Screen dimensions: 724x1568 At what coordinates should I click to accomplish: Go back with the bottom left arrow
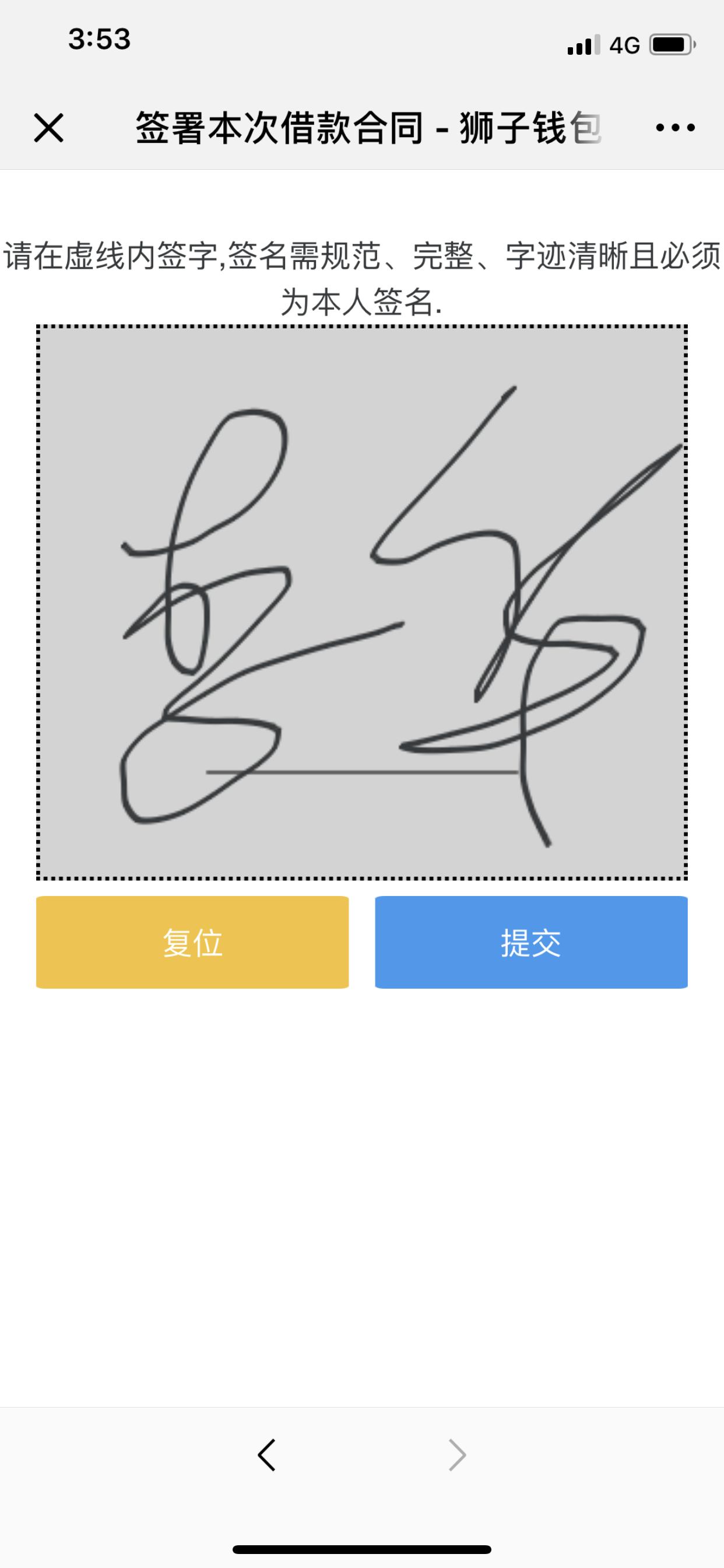tap(266, 1455)
